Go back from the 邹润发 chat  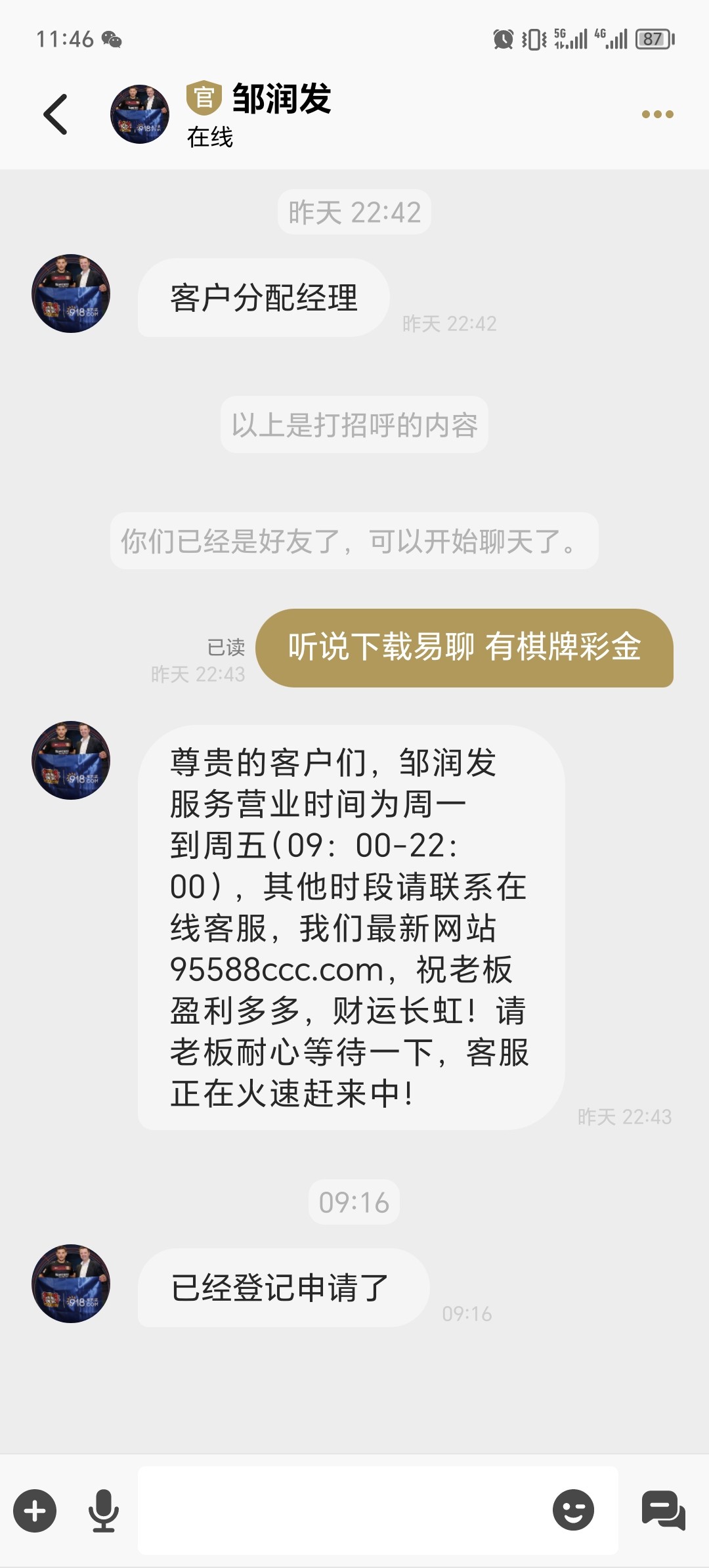[x=56, y=114]
